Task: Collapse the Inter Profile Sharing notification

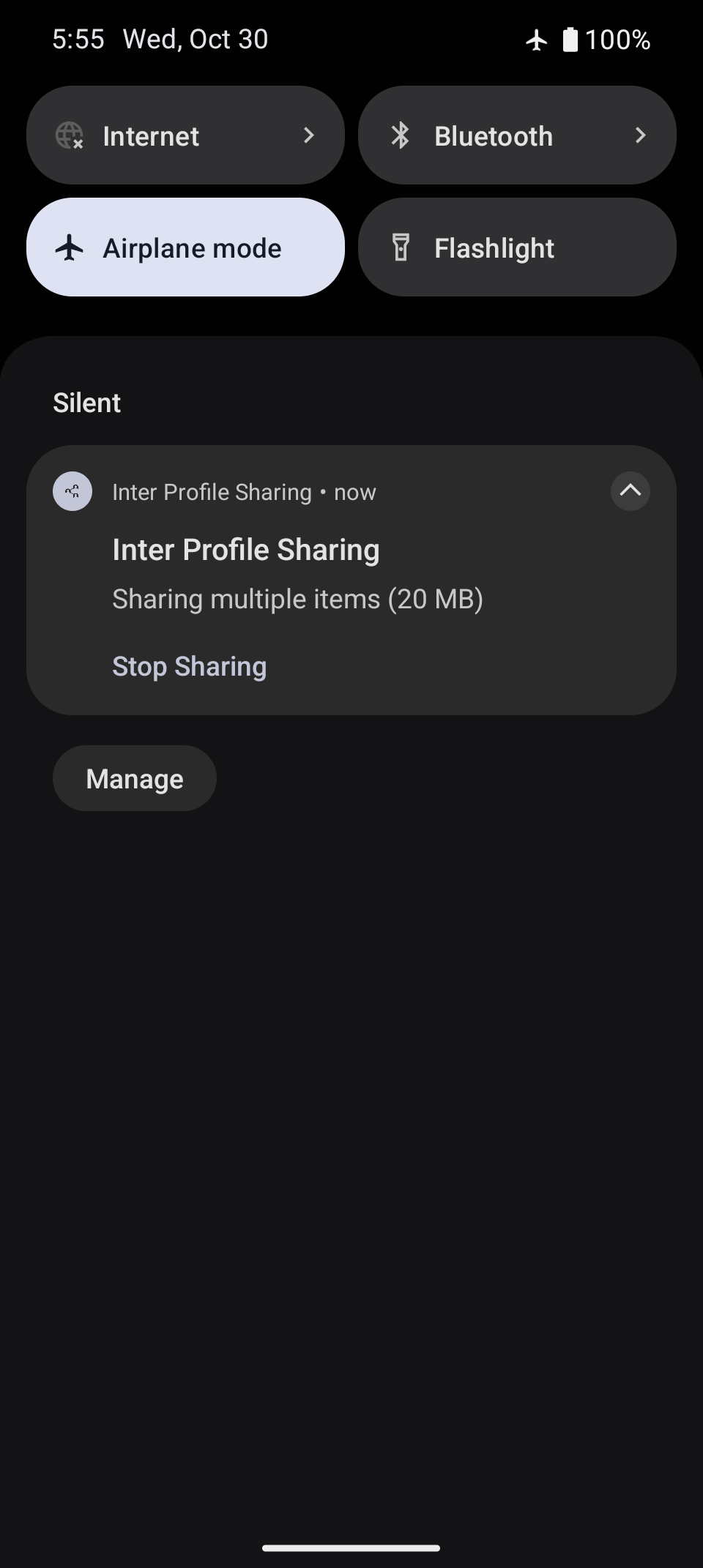Action: 630,491
